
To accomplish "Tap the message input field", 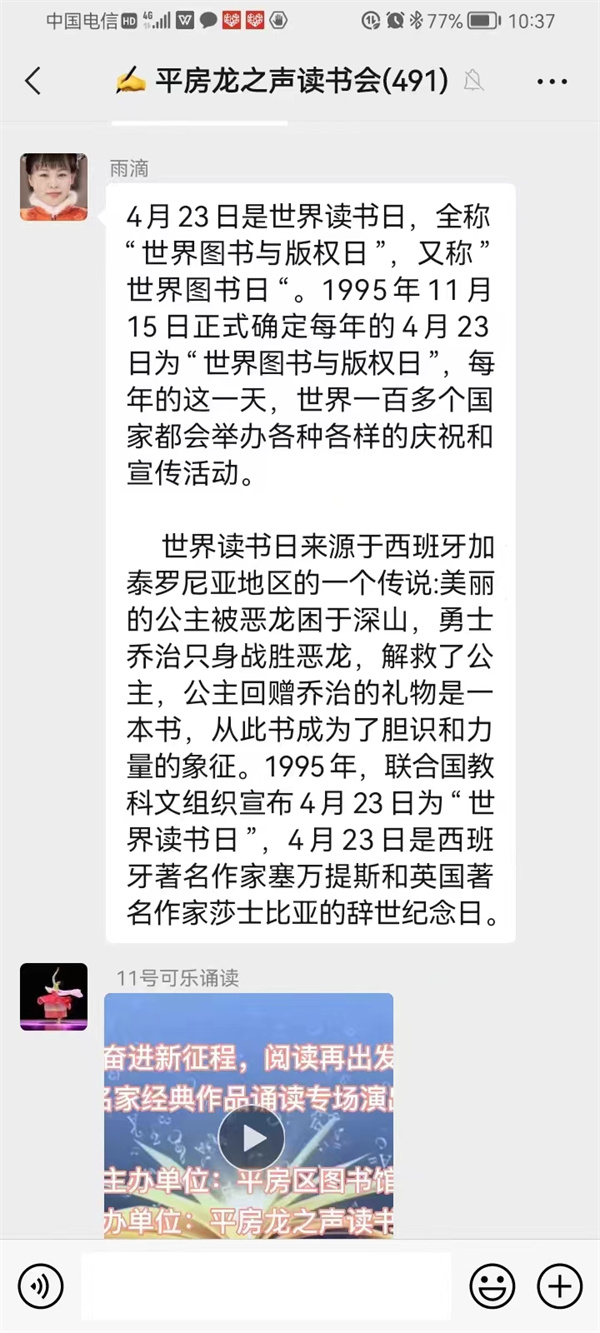I will (x=266, y=1285).
